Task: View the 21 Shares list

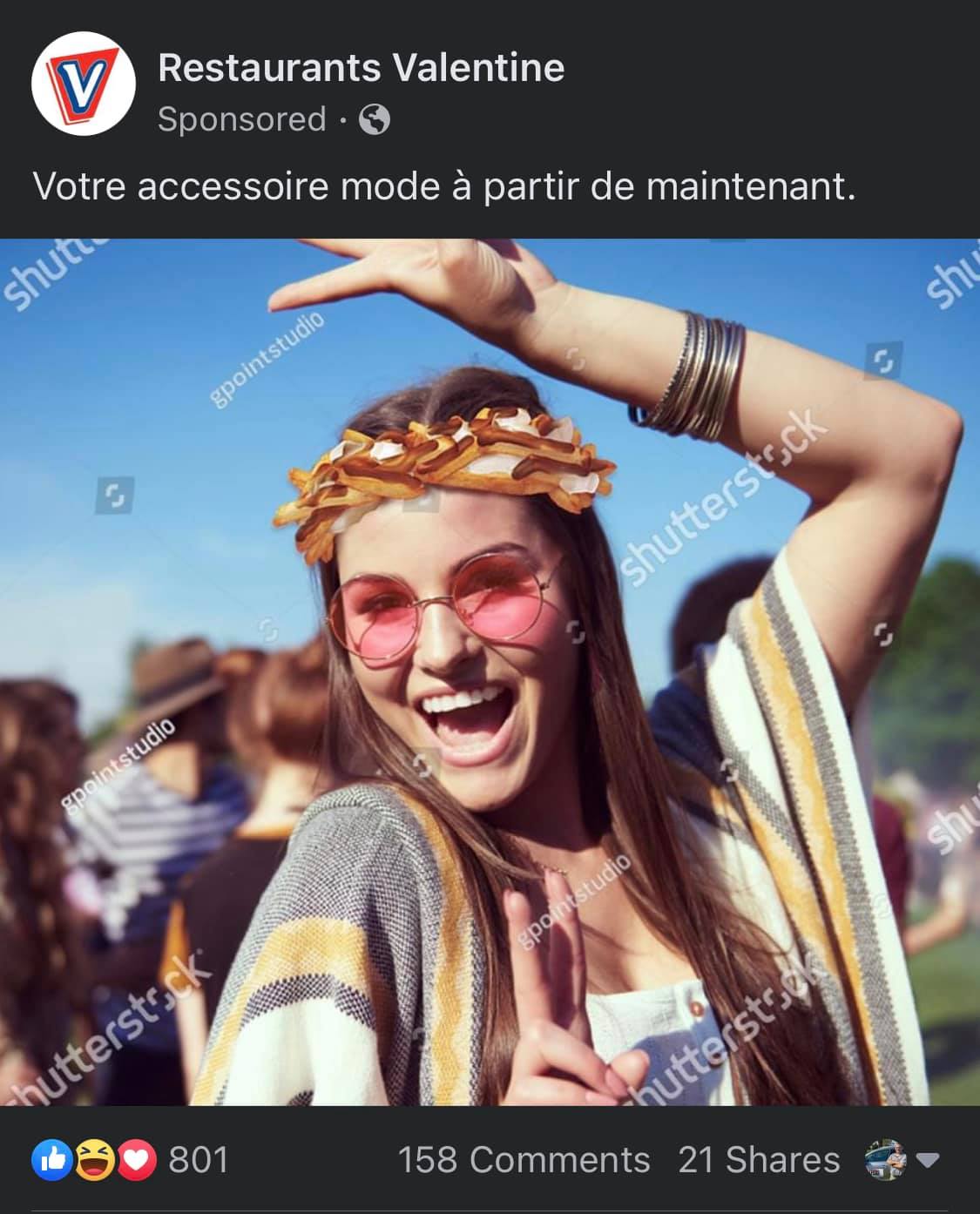Action: pyautogui.click(x=758, y=1160)
